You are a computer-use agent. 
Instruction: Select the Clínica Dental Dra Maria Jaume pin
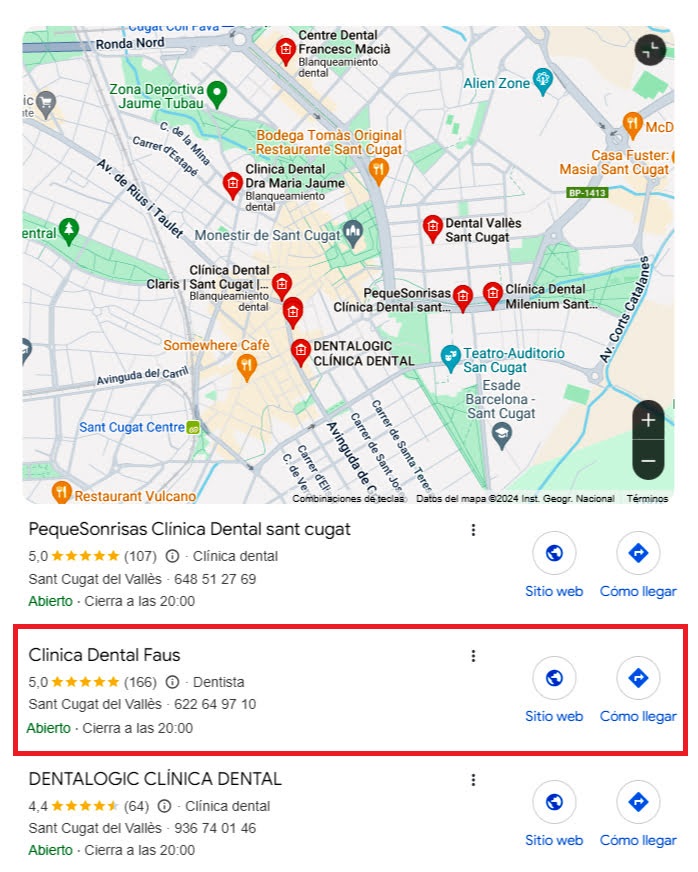pos(232,183)
